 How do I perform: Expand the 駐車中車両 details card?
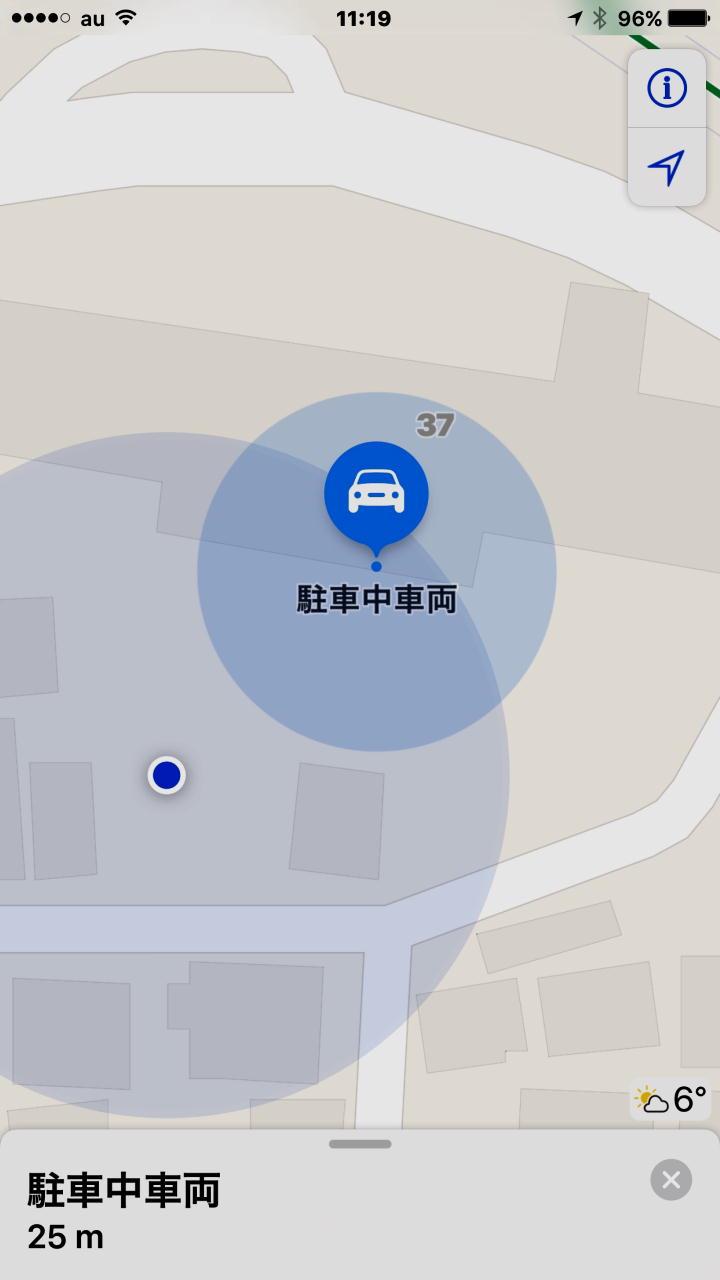point(360,1145)
